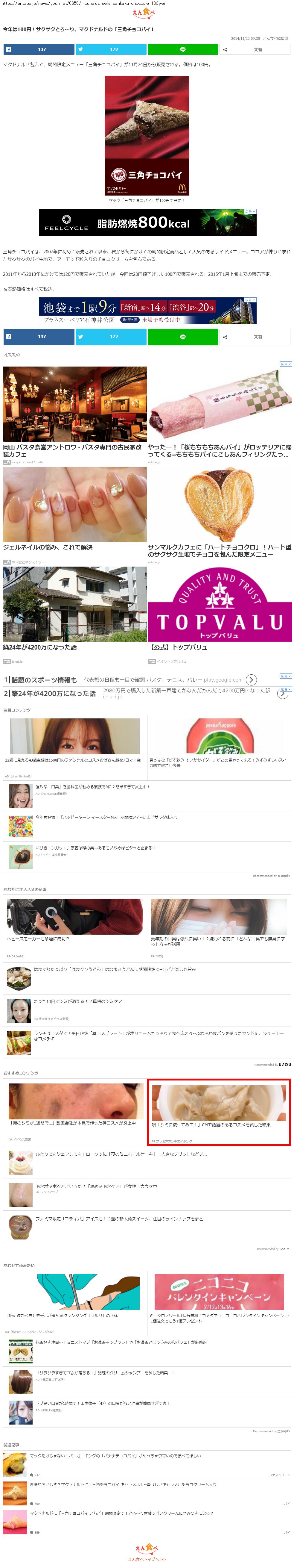Open the TOPVALU トップバリュ card
This screenshot has height=1568, width=294.
pyautogui.click(x=220, y=615)
